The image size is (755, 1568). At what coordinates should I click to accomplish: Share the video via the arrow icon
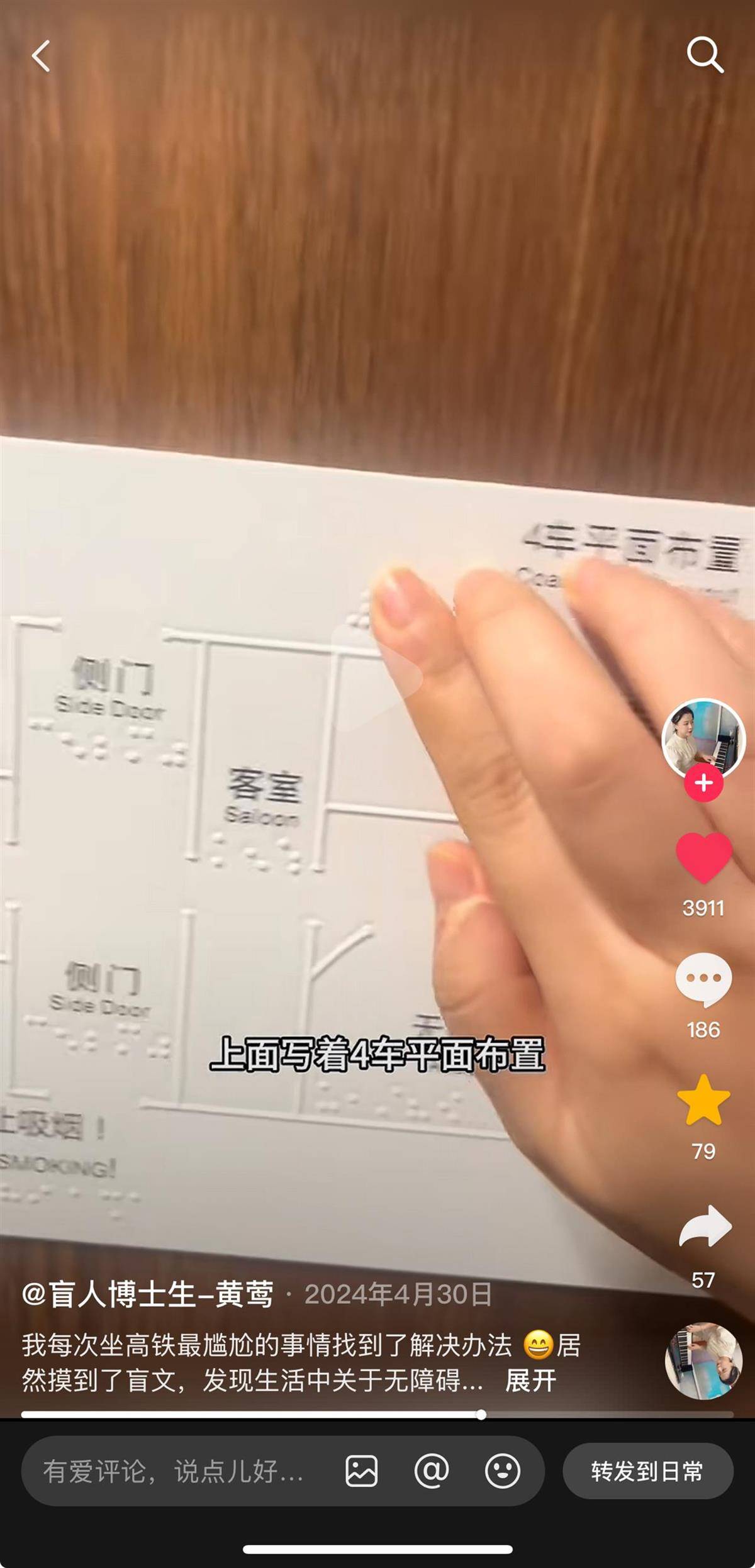705,1226
